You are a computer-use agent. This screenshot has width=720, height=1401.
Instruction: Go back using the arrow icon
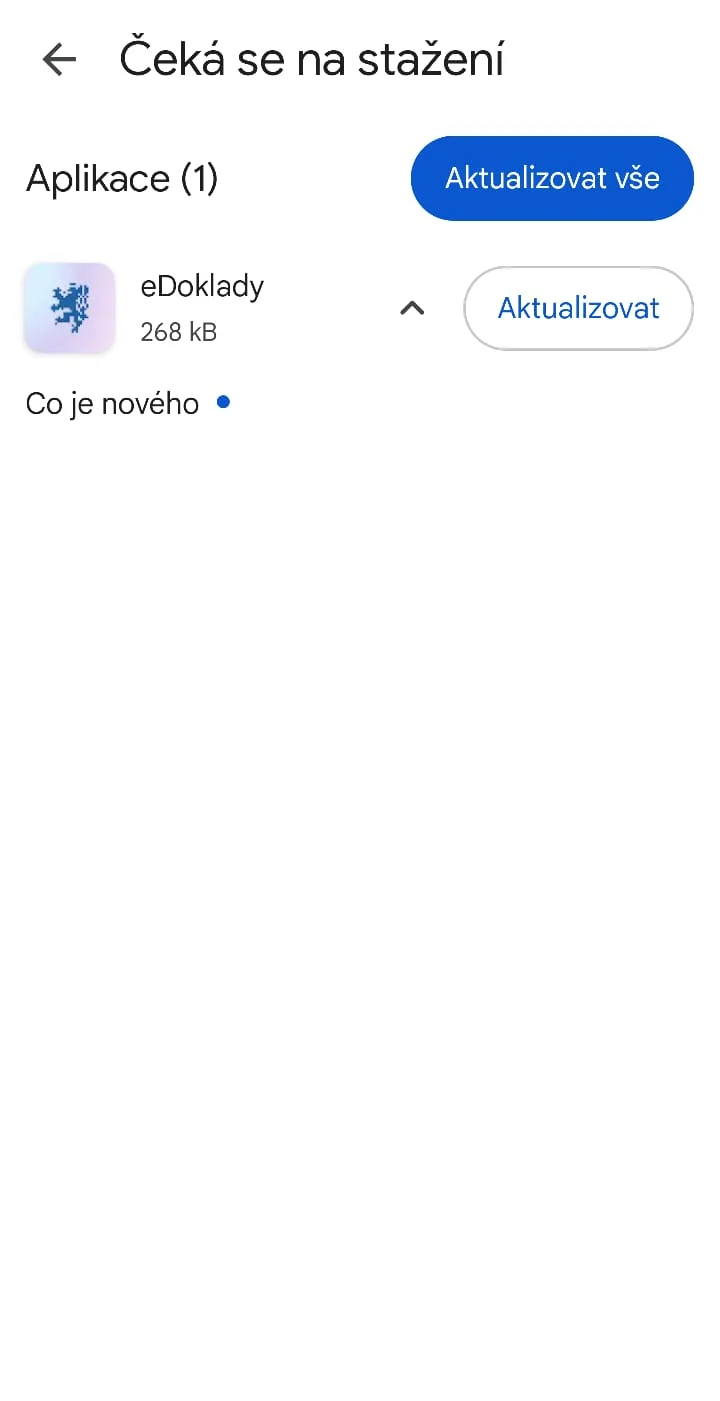point(59,60)
